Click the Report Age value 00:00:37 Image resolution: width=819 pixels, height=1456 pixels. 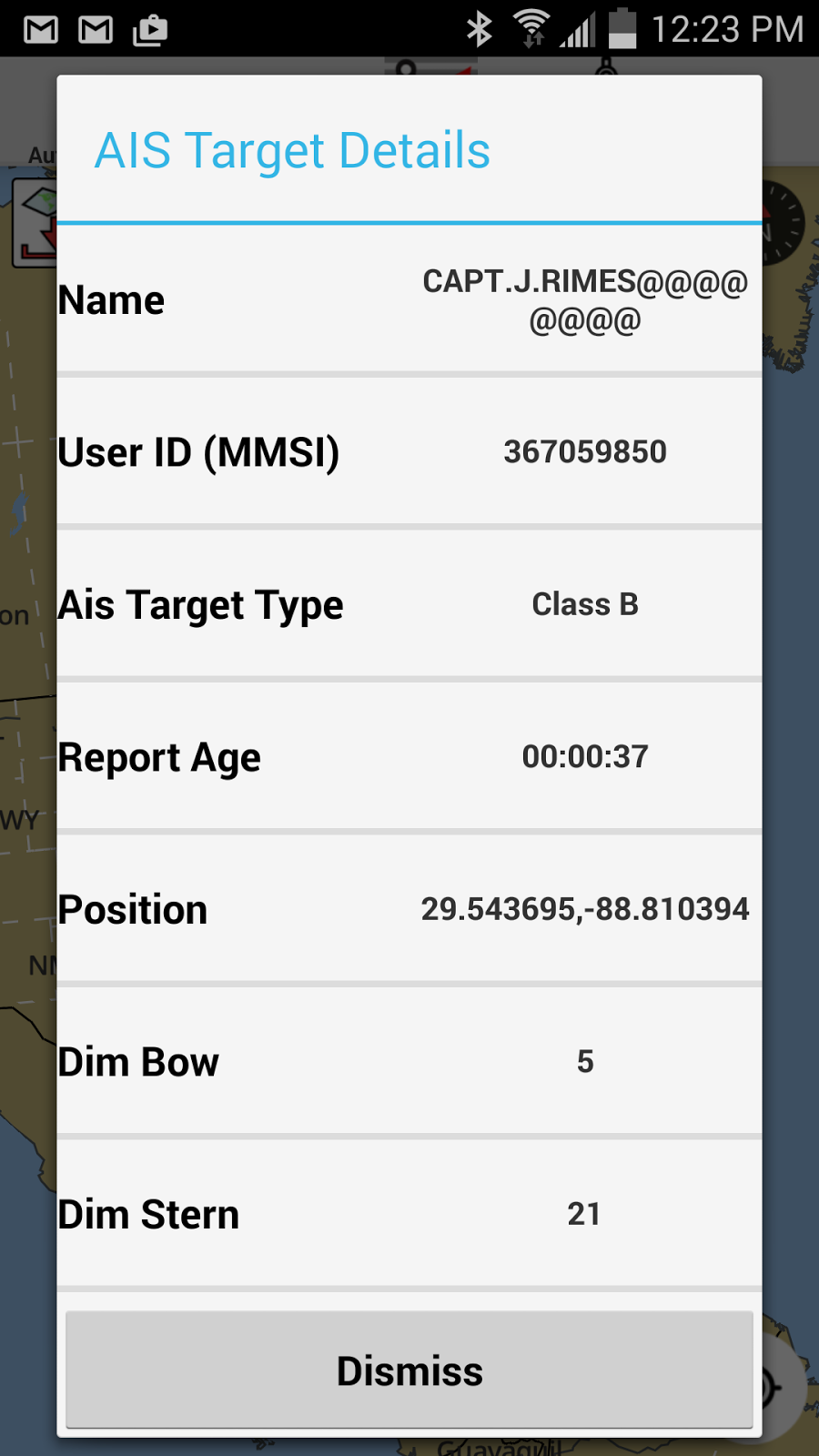click(x=586, y=756)
